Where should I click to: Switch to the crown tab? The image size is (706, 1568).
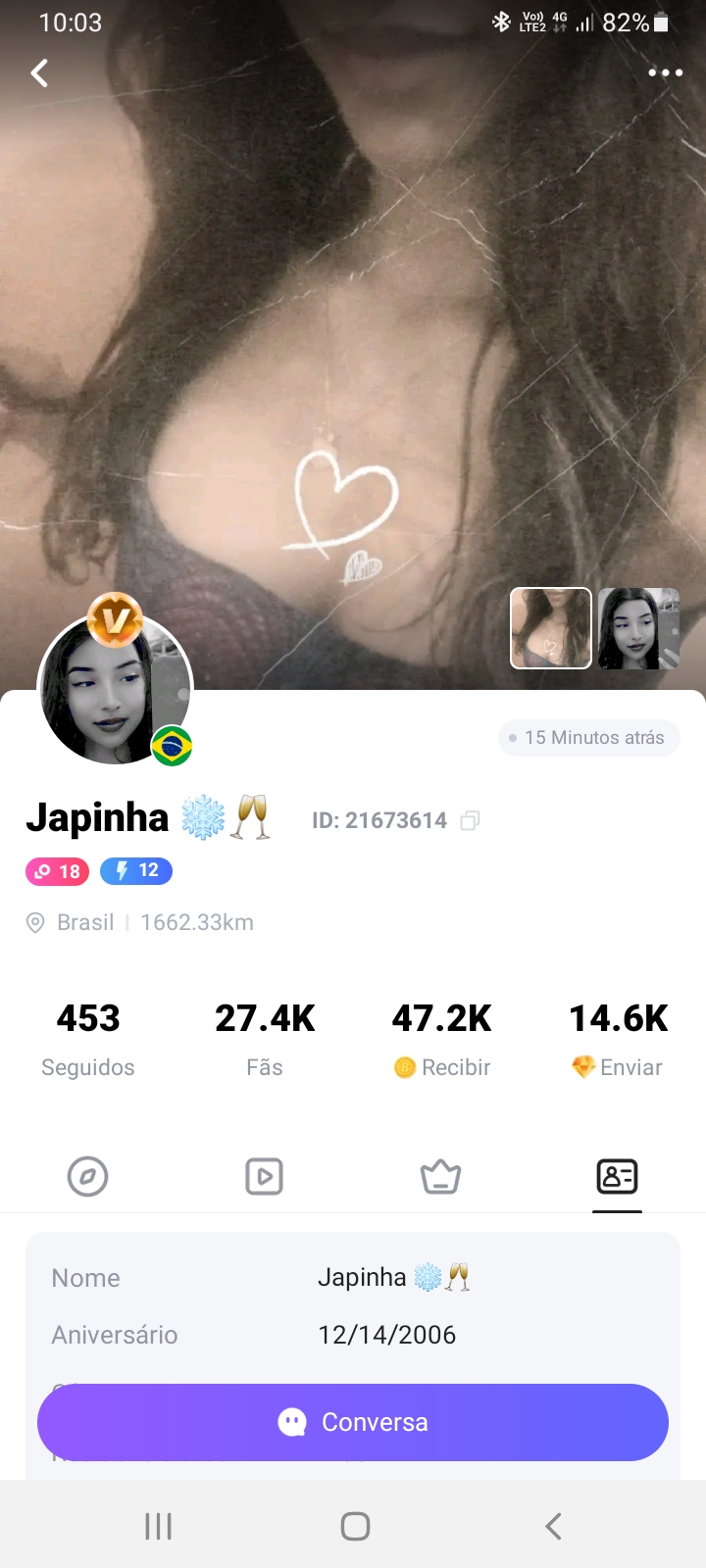coord(440,1176)
